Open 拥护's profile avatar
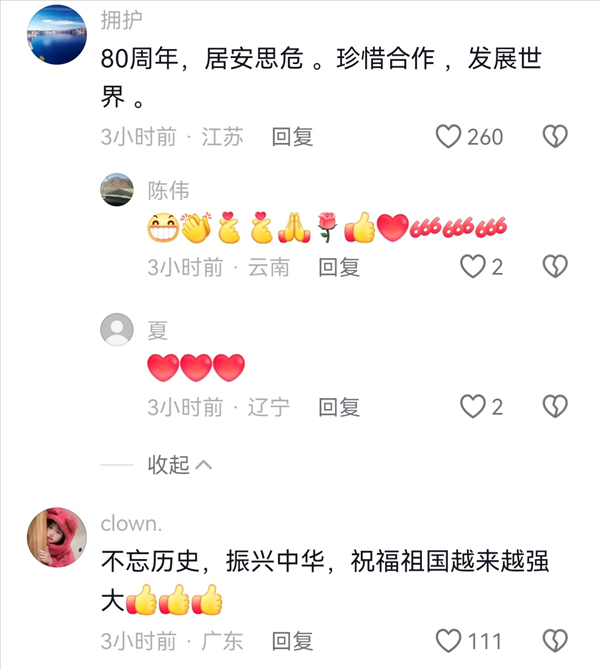Screen dimensions: 600x670 click(54, 35)
